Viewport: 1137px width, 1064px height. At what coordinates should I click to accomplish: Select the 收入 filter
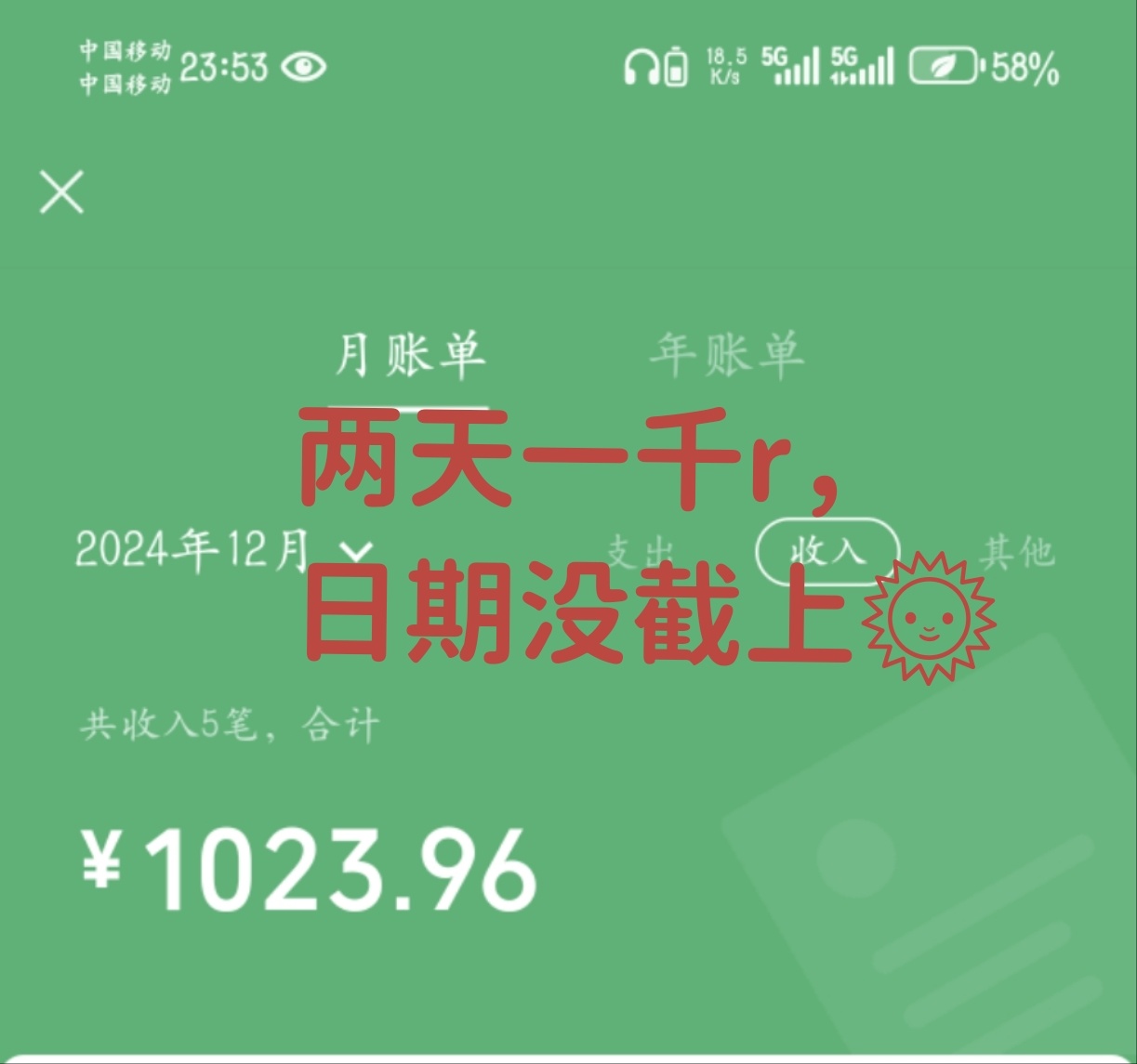tap(827, 551)
